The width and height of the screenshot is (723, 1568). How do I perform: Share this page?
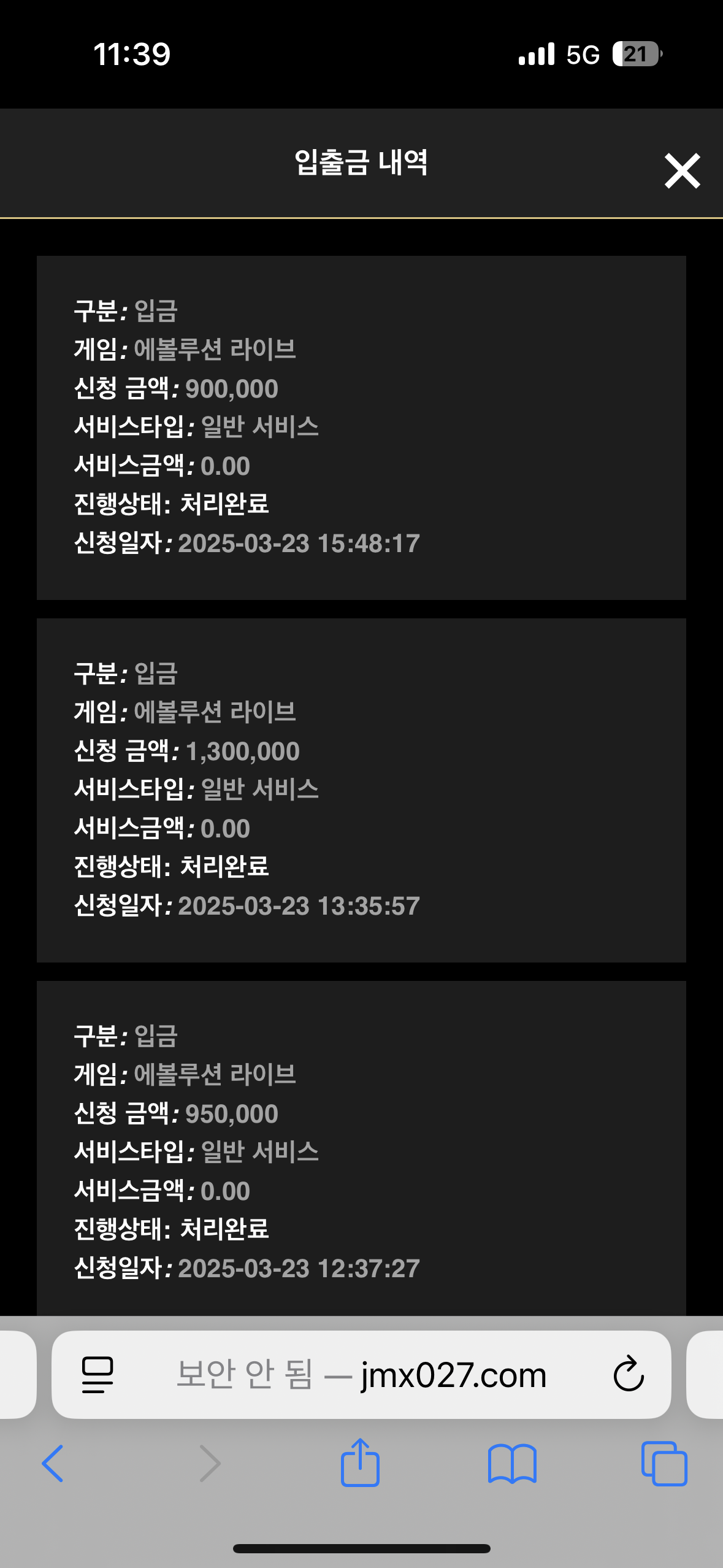(360, 1462)
